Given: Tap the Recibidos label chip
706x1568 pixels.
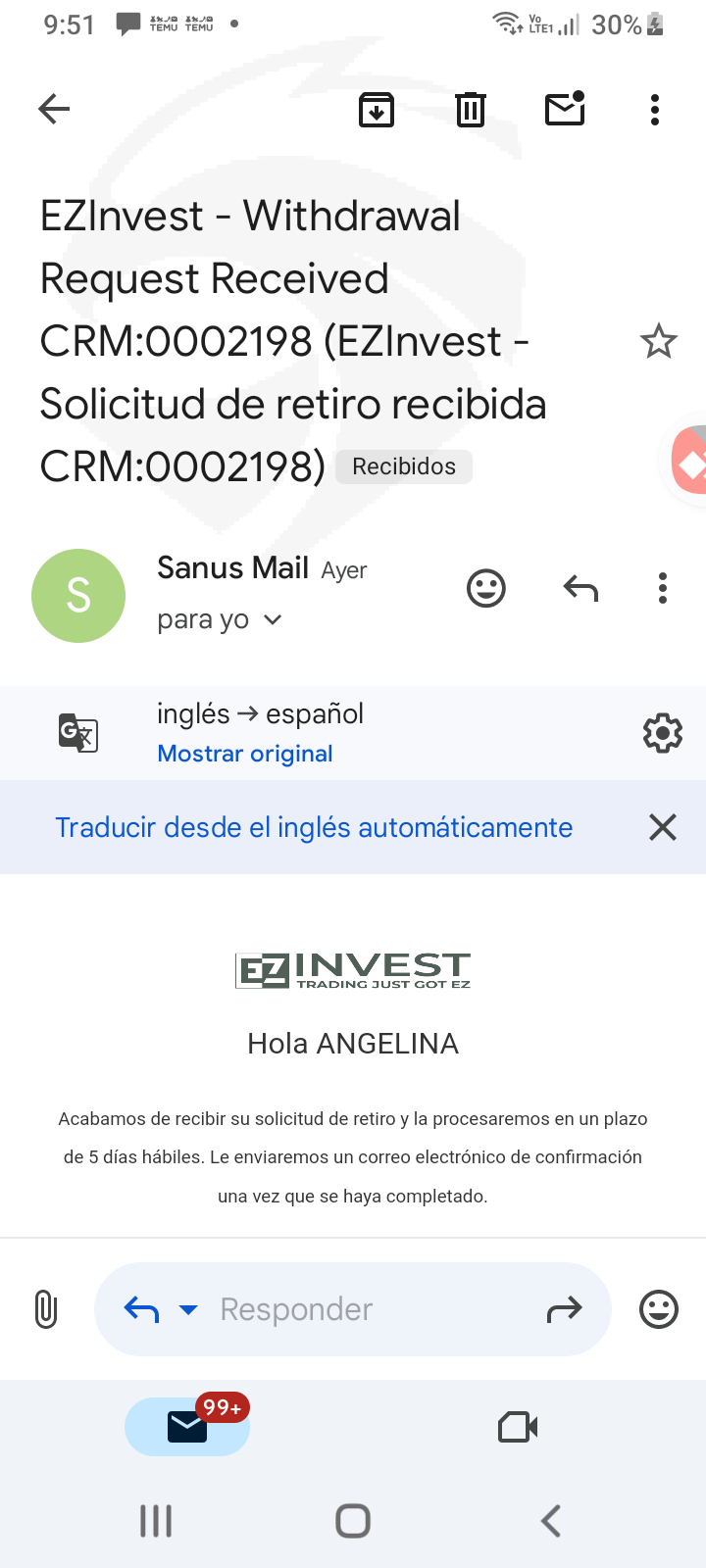Looking at the screenshot, I should 404,466.
